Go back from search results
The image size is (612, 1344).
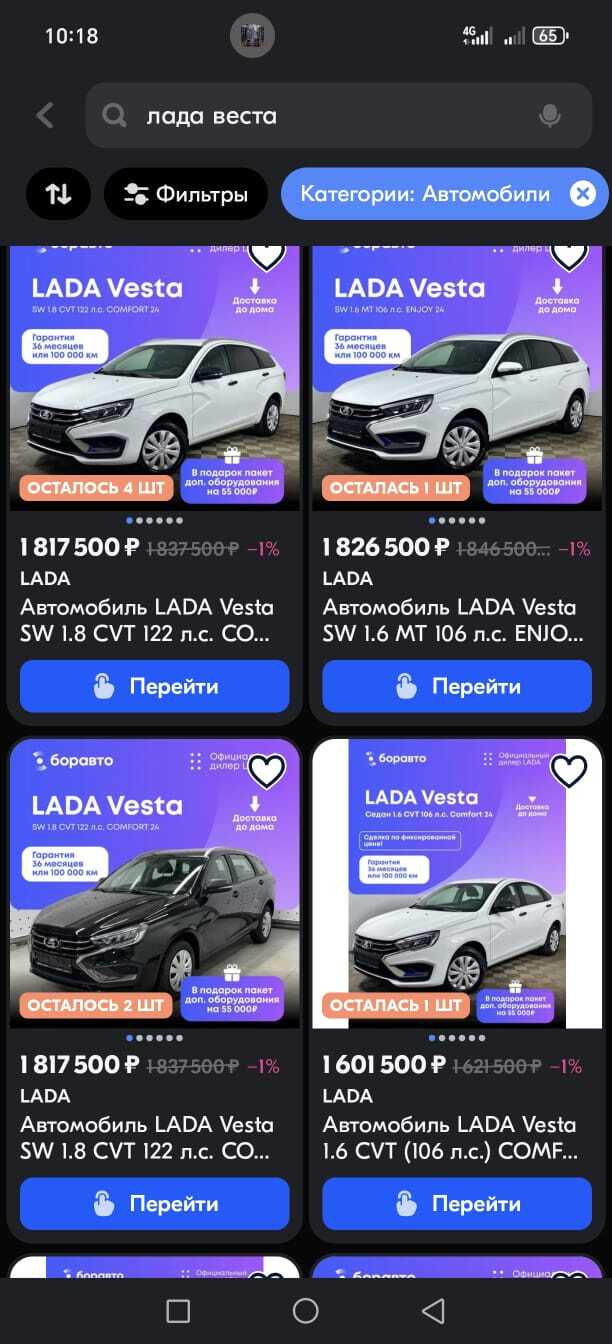(x=45, y=116)
